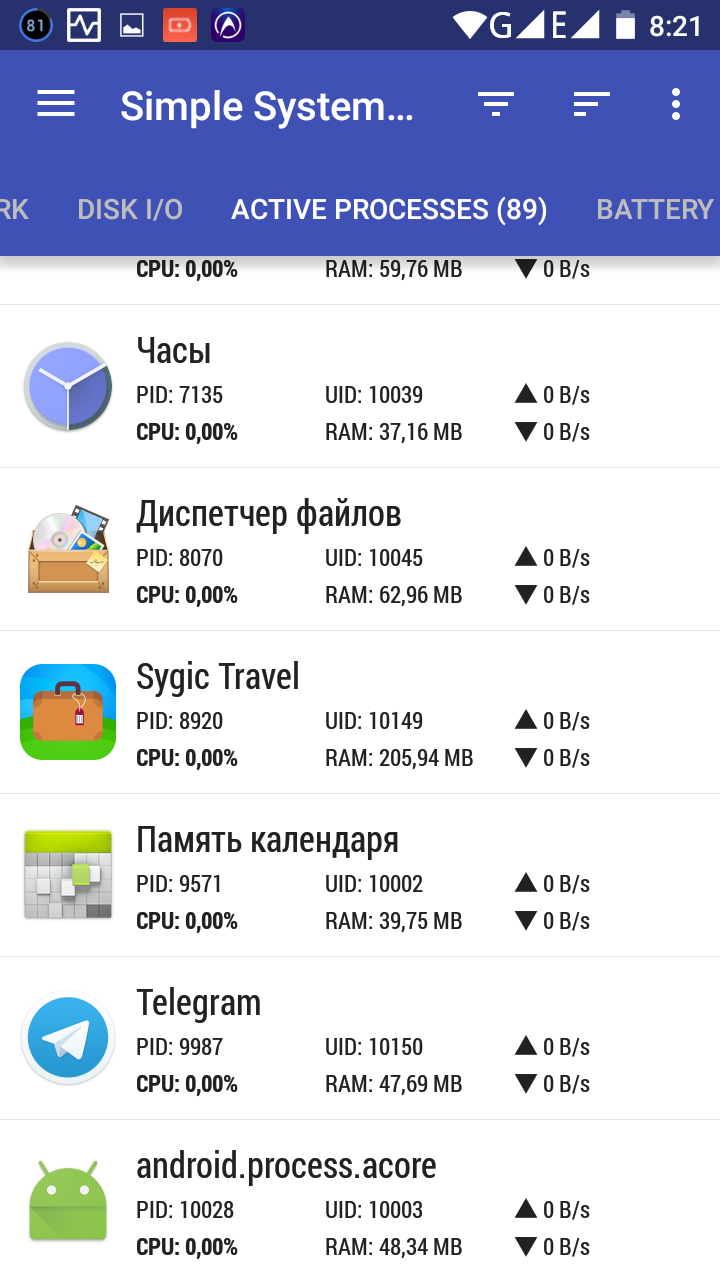Open the Диспетчер файлов process entry
This screenshot has height=1280, width=720.
pyautogui.click(x=360, y=550)
